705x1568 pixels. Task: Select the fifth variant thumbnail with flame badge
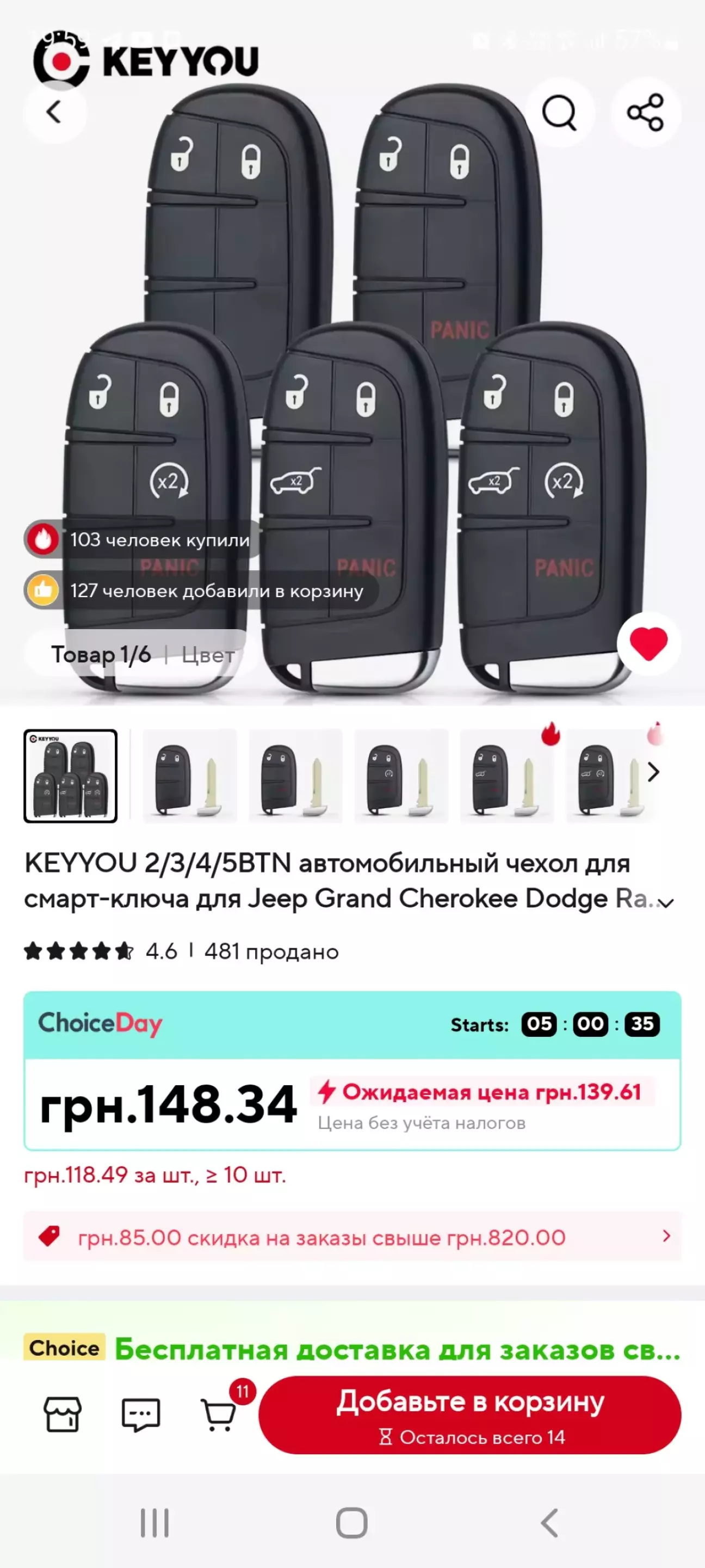coord(506,776)
